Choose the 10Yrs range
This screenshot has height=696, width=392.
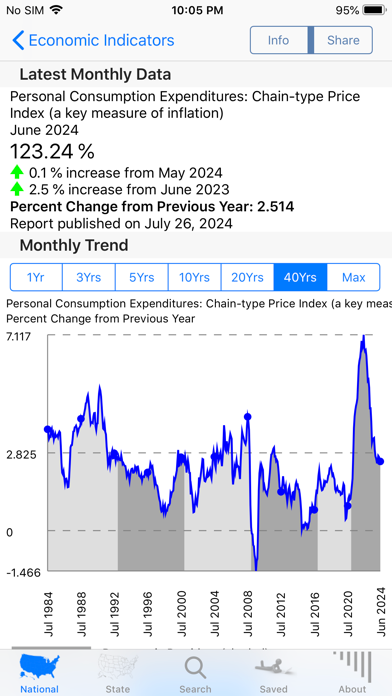(x=194, y=277)
